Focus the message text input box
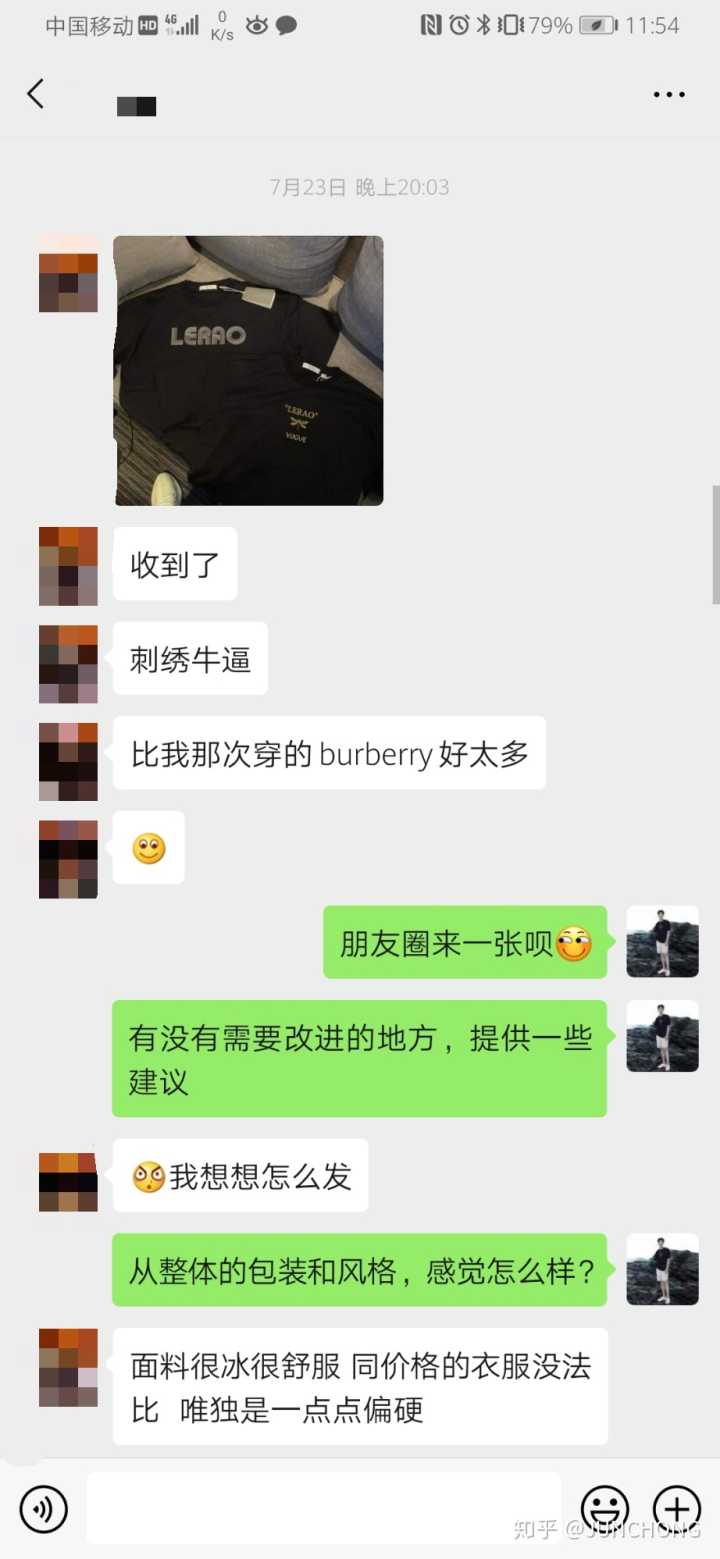 323,1508
